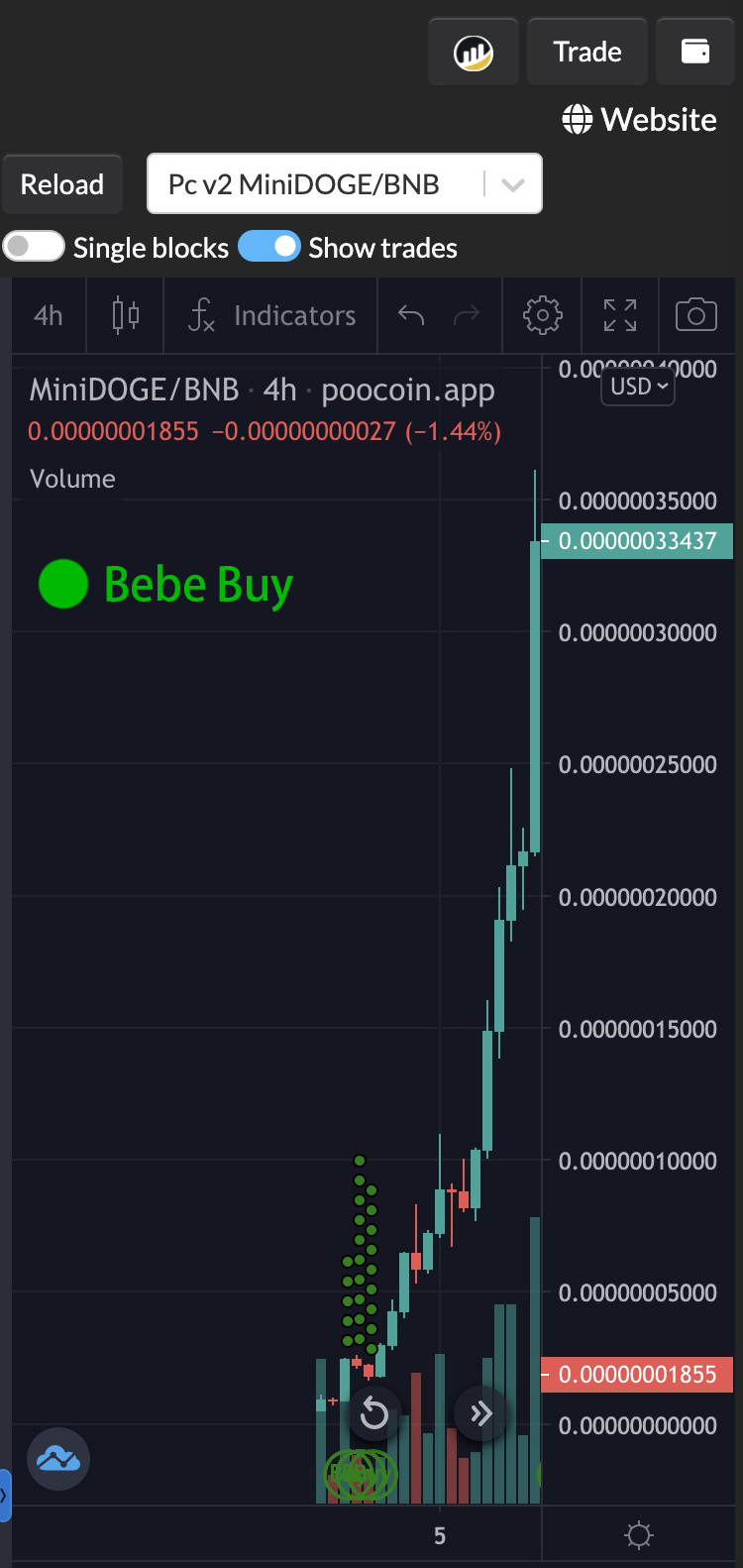Reset the chart view
Image resolution: width=743 pixels, height=1568 pixels.
coord(374,1413)
